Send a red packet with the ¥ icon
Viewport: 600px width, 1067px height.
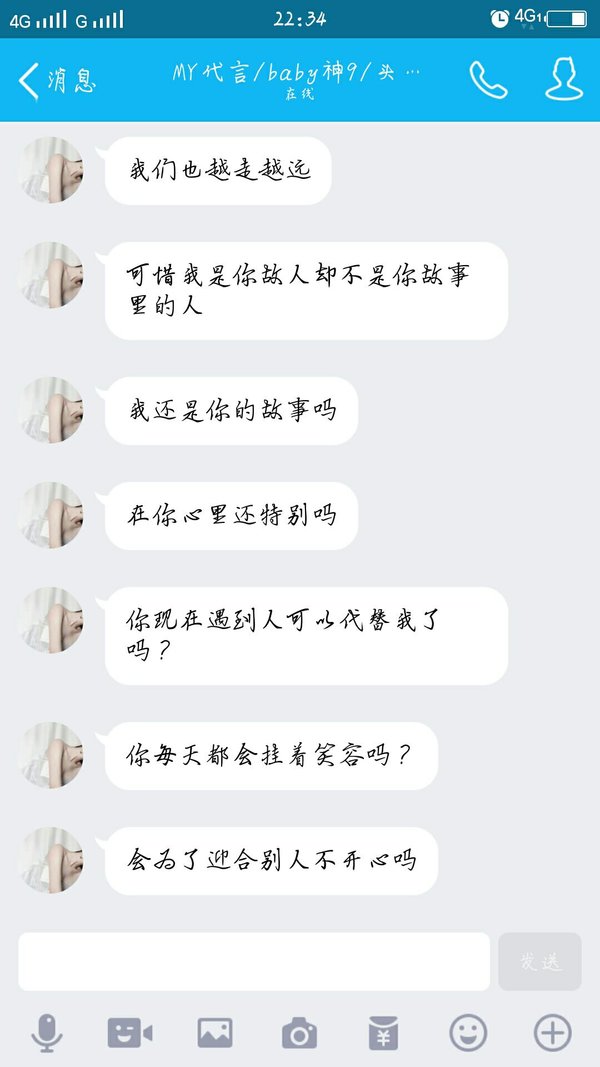(x=384, y=1034)
